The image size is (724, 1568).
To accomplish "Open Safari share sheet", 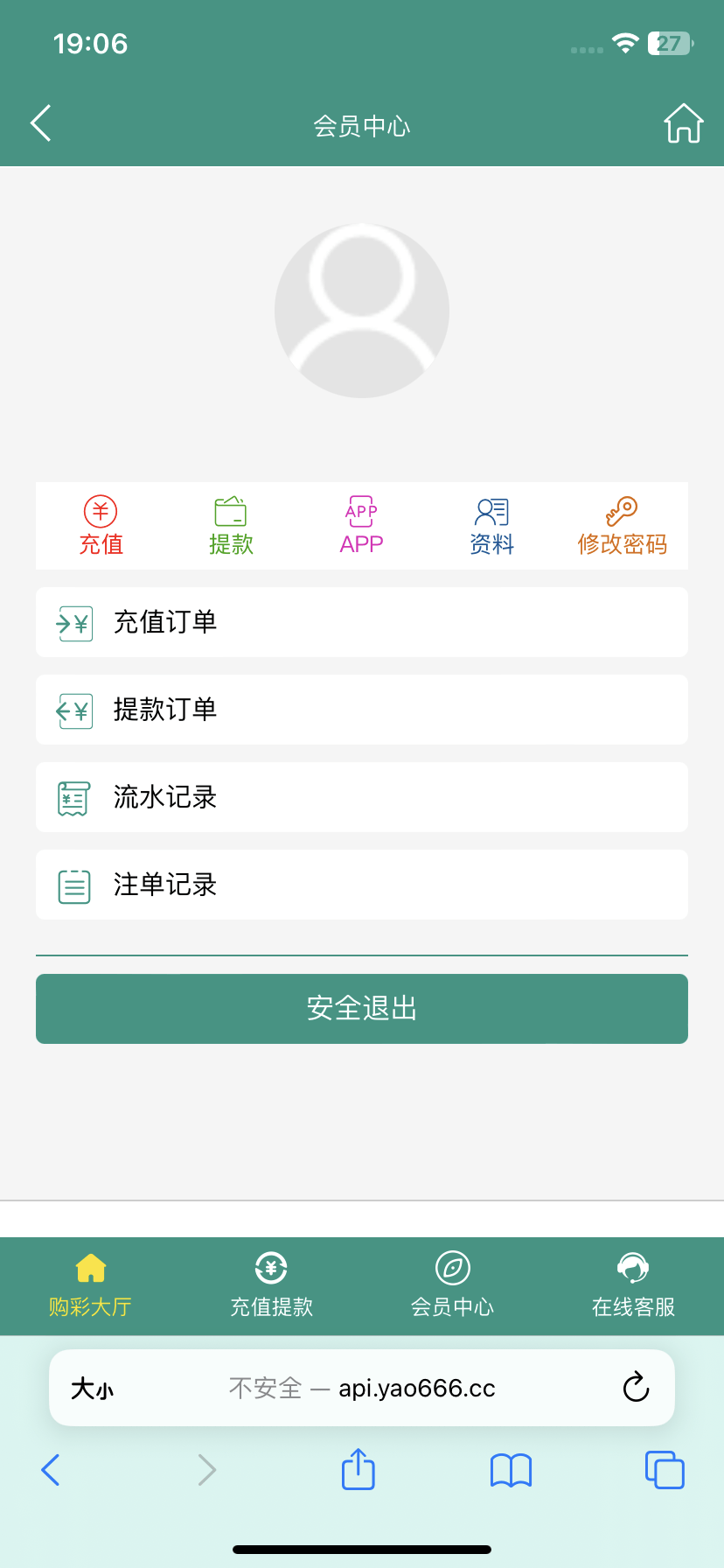I will coord(358,1469).
